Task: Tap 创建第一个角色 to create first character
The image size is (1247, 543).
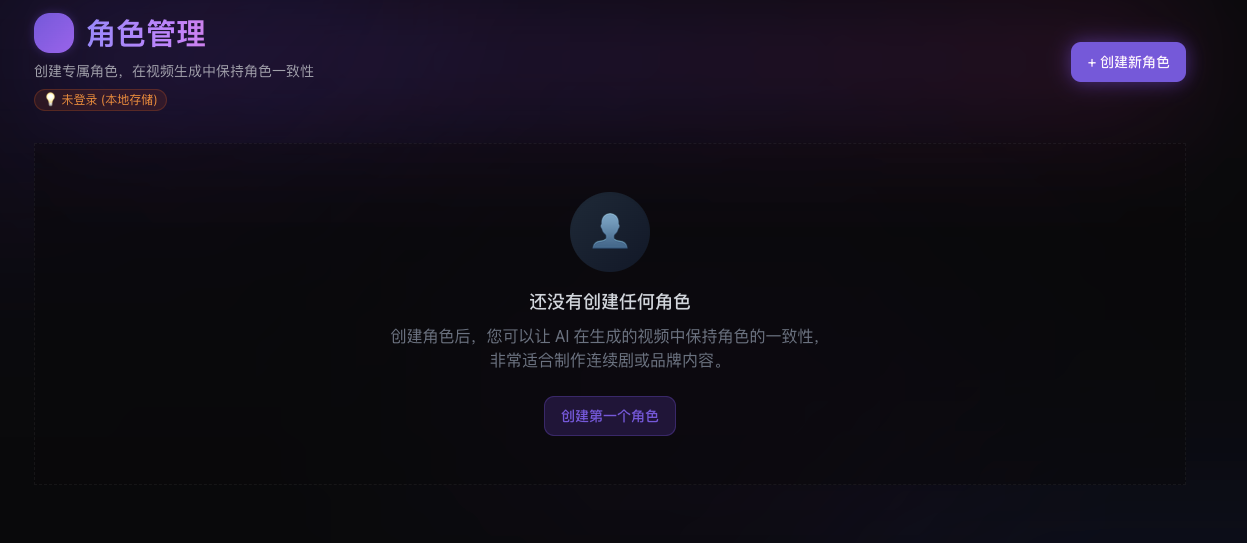Action: click(x=609, y=416)
